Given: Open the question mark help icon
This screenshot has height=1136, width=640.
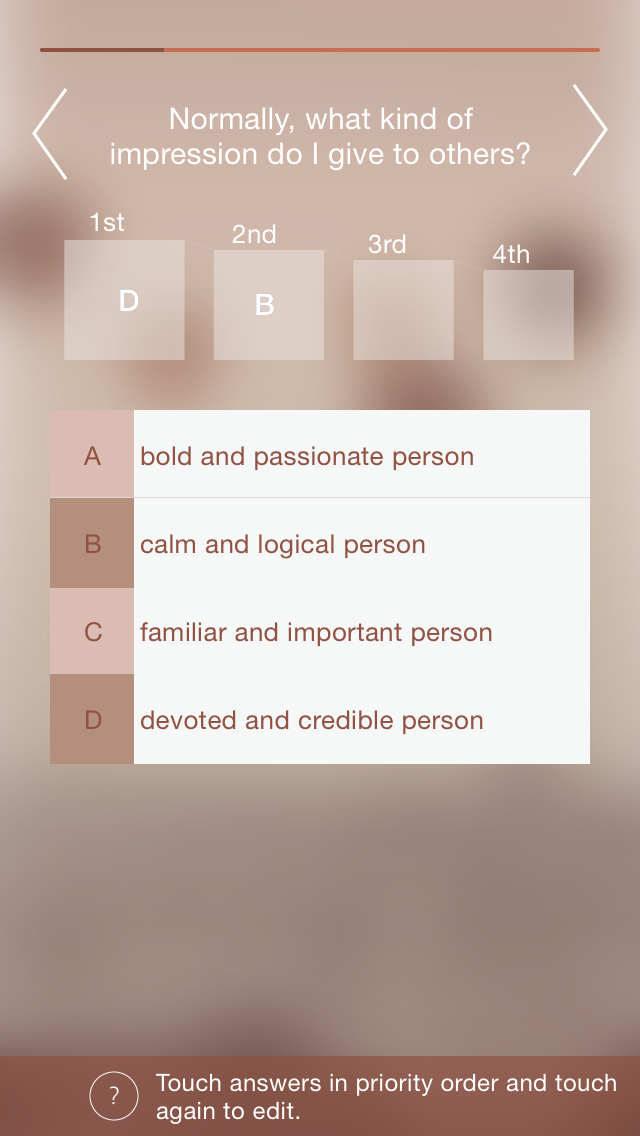Looking at the screenshot, I should coord(114,1096).
